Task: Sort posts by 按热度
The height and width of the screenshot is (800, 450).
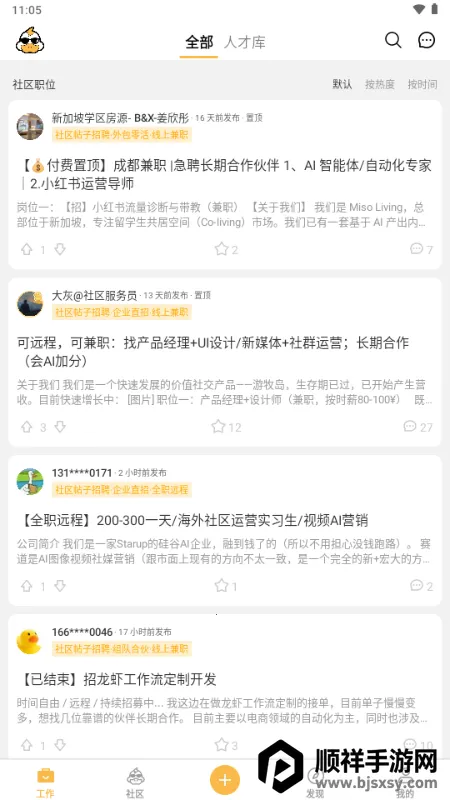Action: point(380,84)
